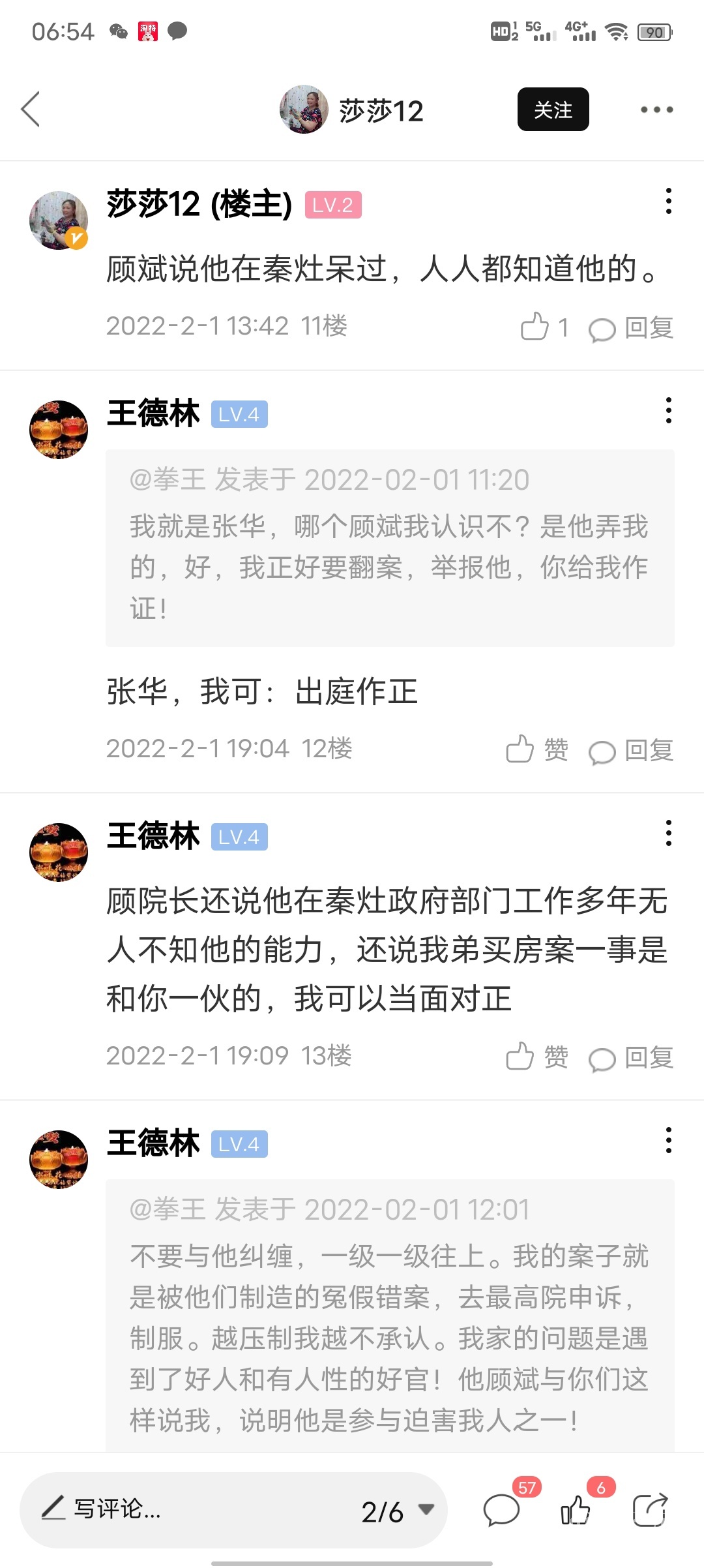Like the post with the thumbs-up showing 6
The height and width of the screenshot is (1568, 704).
(576, 1511)
